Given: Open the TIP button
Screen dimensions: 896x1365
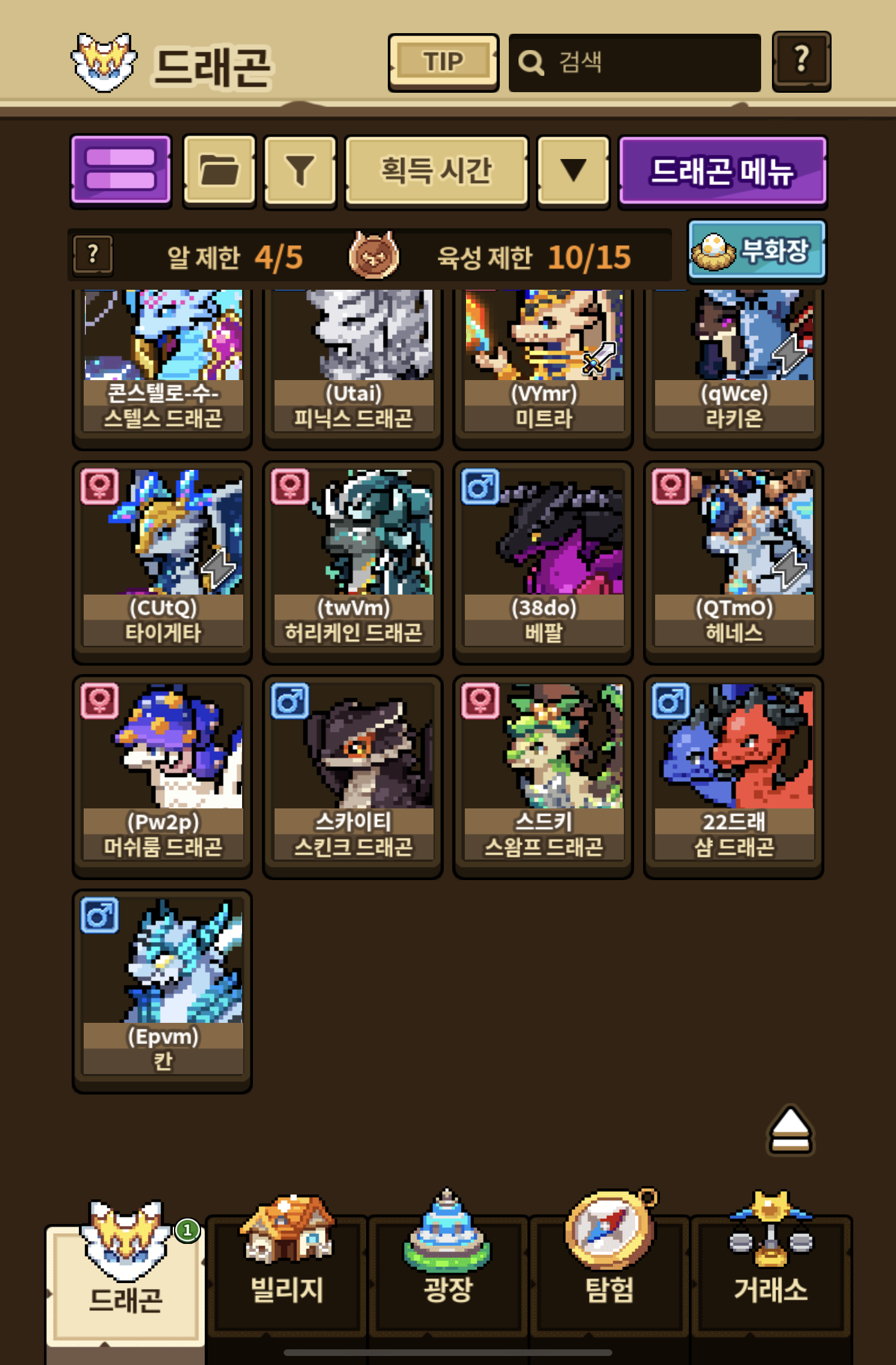Looking at the screenshot, I should tap(443, 62).
